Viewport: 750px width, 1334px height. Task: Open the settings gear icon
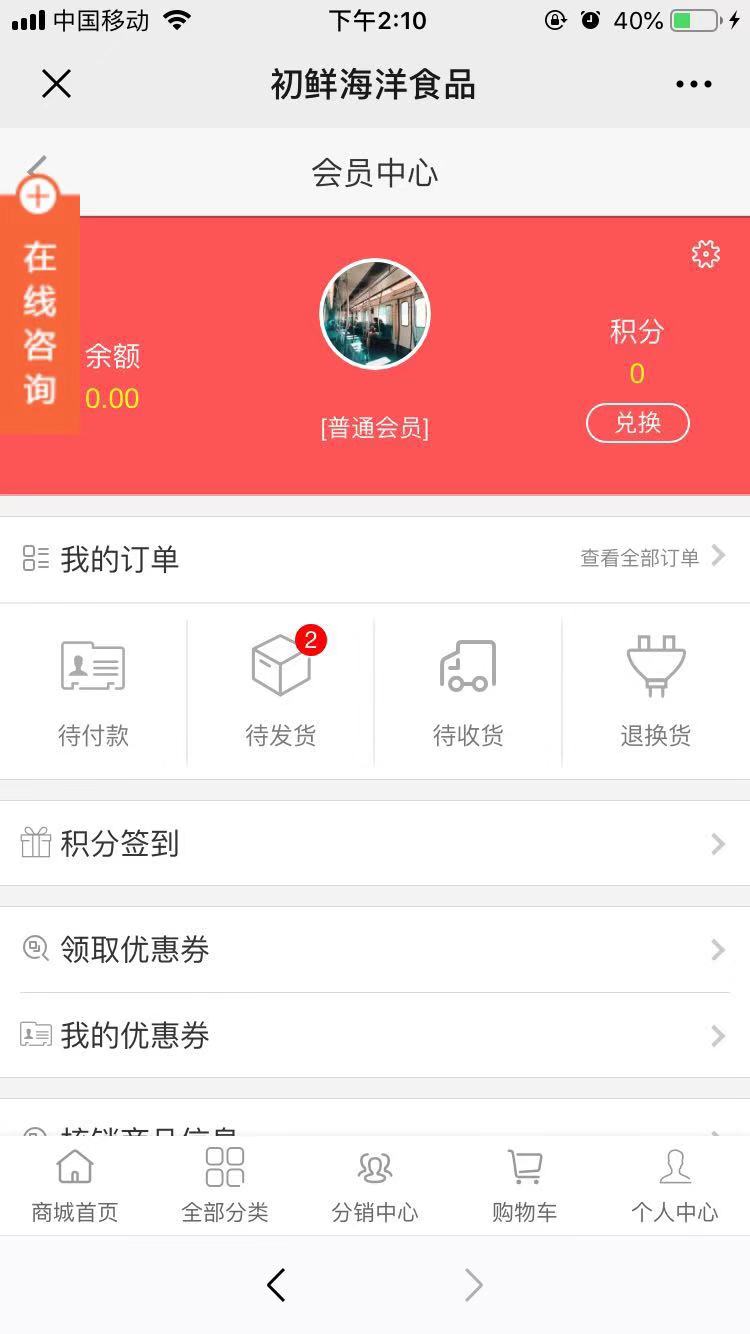click(706, 254)
